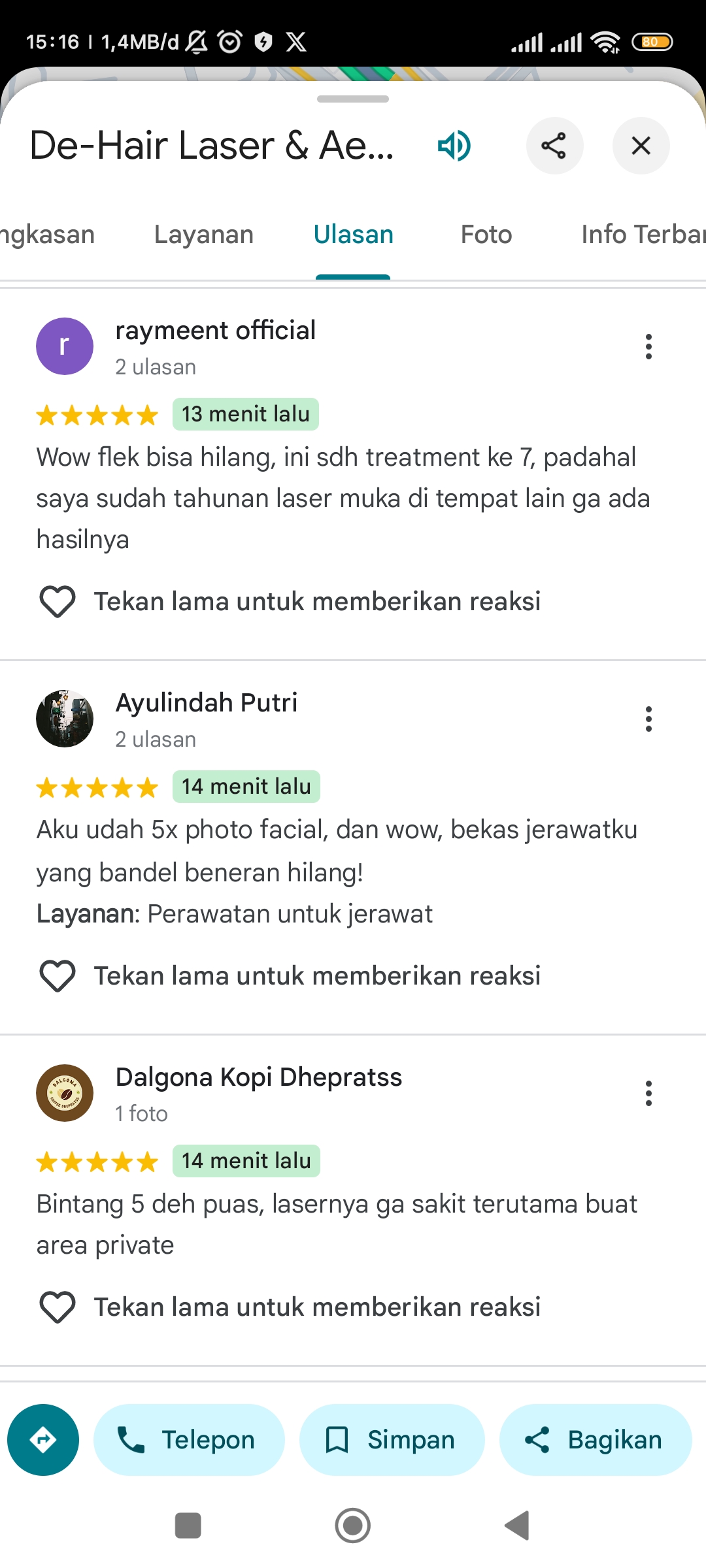Switch to the Layanan tab
The image size is (706, 1568).
[204, 235]
